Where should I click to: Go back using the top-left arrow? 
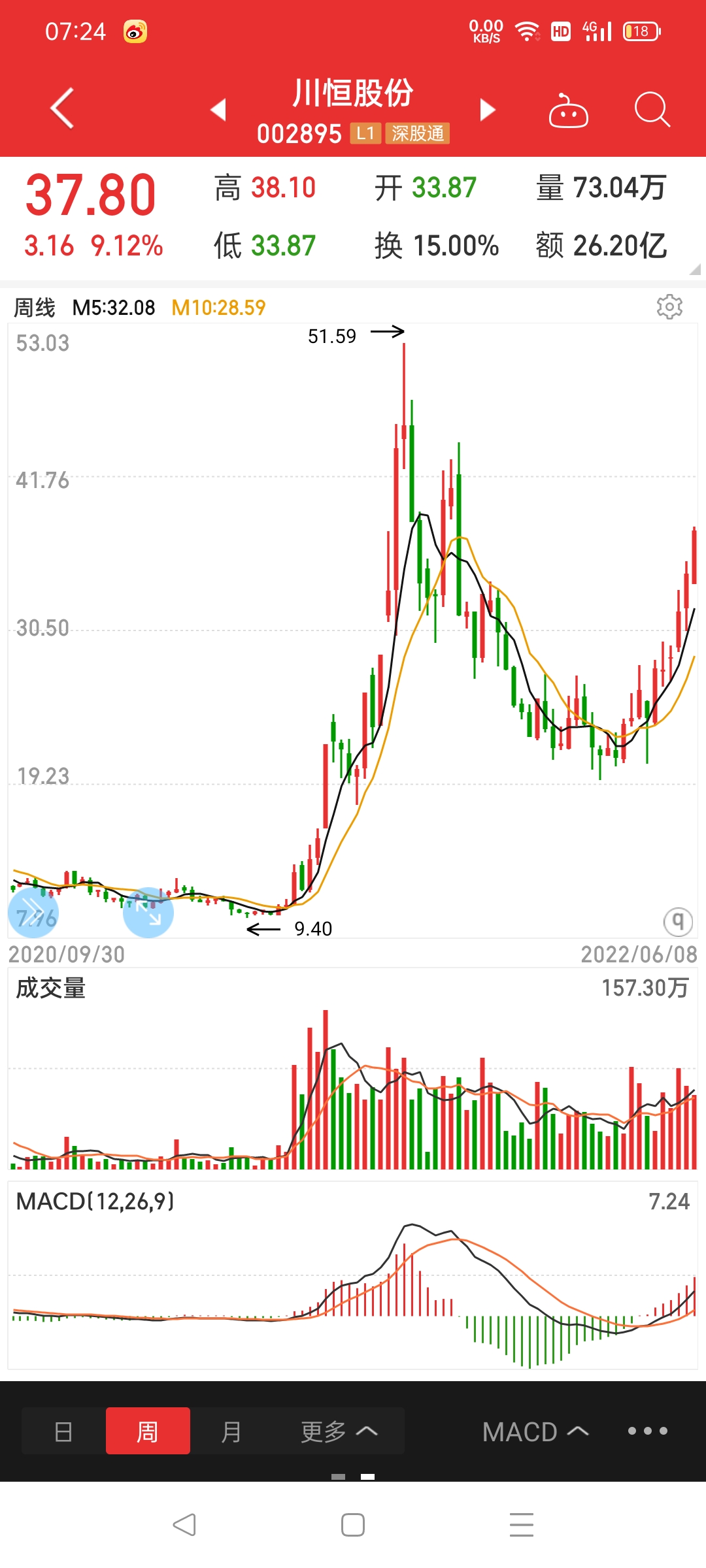[62, 108]
